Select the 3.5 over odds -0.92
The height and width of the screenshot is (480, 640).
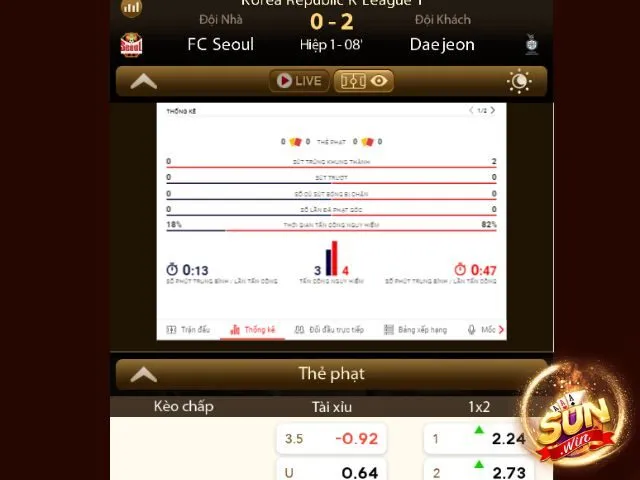click(x=332, y=439)
